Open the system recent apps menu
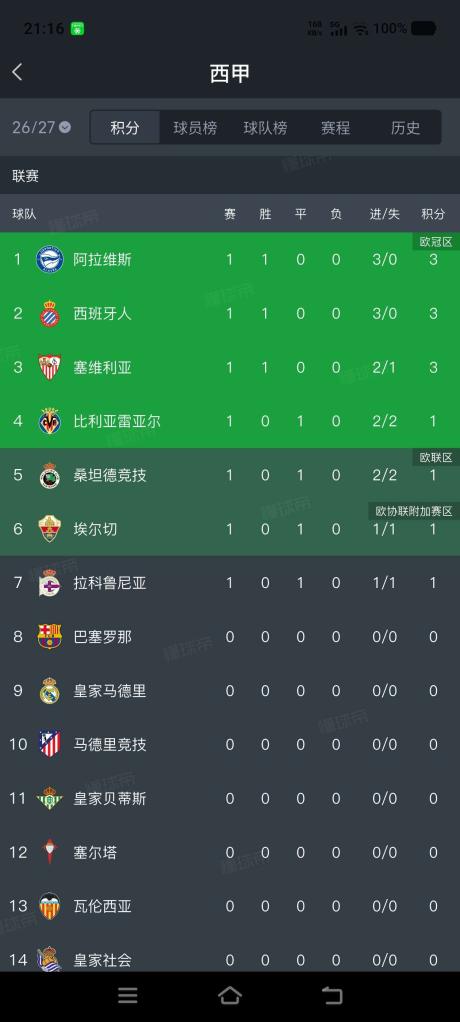Viewport: 460px width, 1022px height. tap(128, 995)
